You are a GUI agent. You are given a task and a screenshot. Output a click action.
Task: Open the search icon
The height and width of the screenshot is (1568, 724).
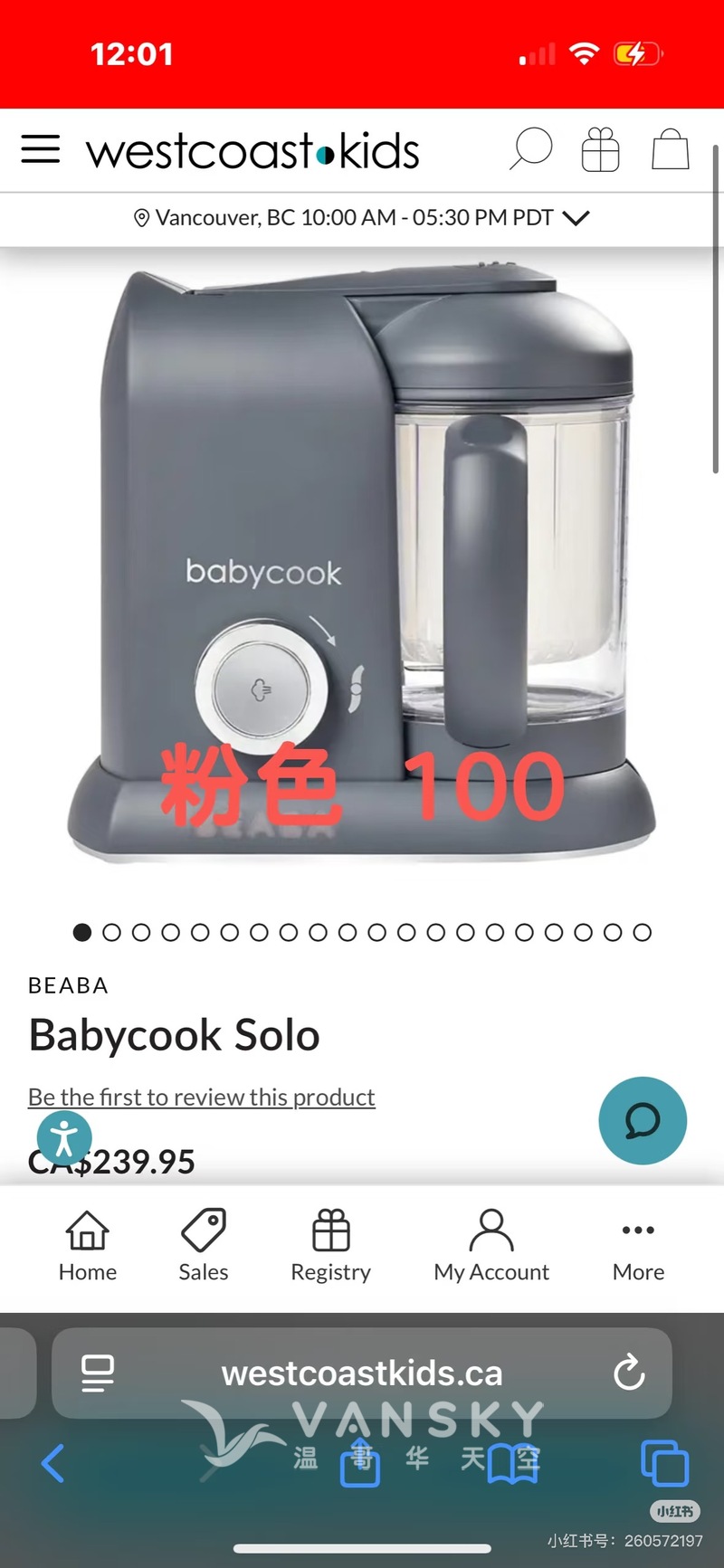click(530, 149)
